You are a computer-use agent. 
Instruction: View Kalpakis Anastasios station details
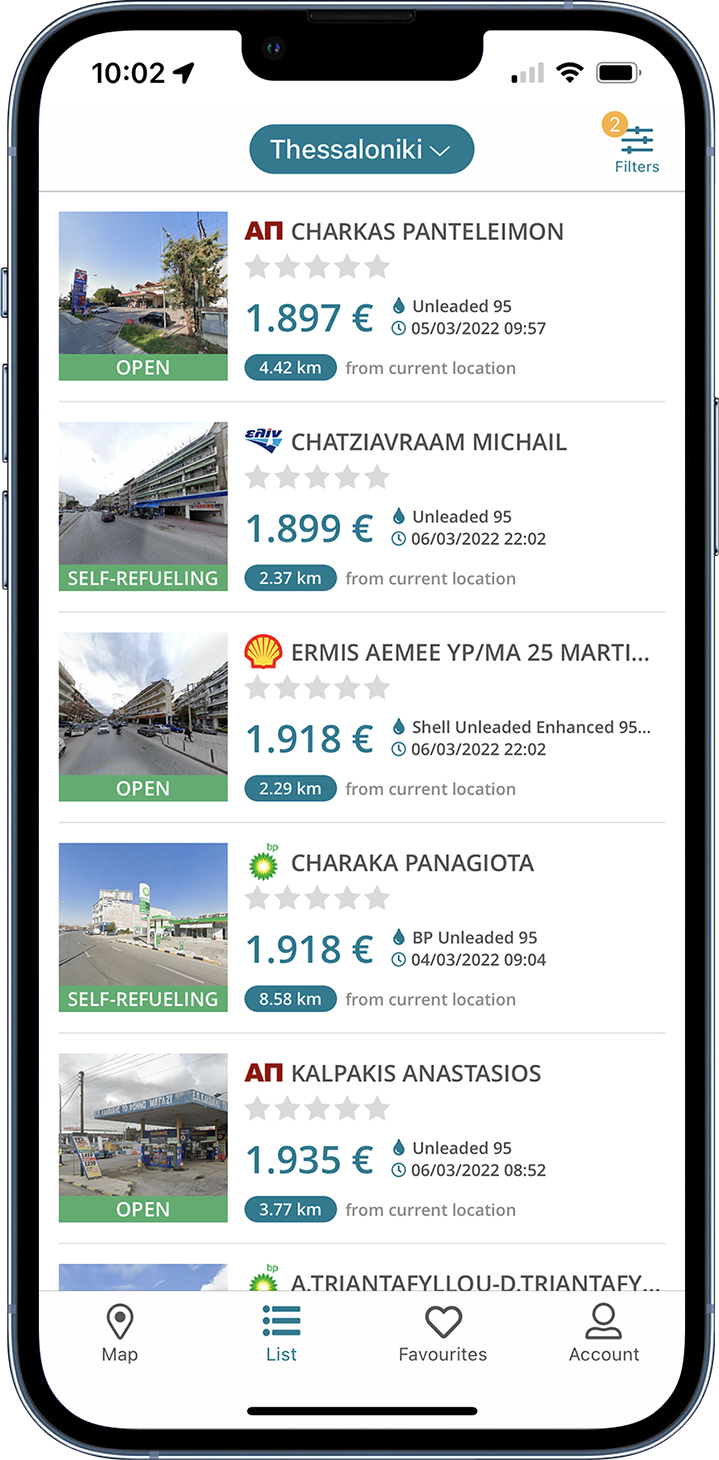pos(415,1074)
